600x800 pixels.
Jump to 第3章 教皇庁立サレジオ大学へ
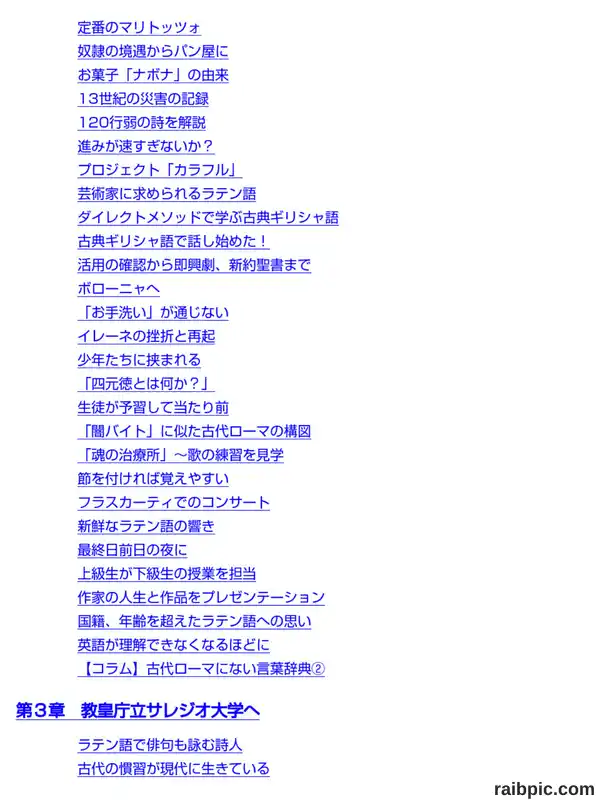[x=137, y=711]
